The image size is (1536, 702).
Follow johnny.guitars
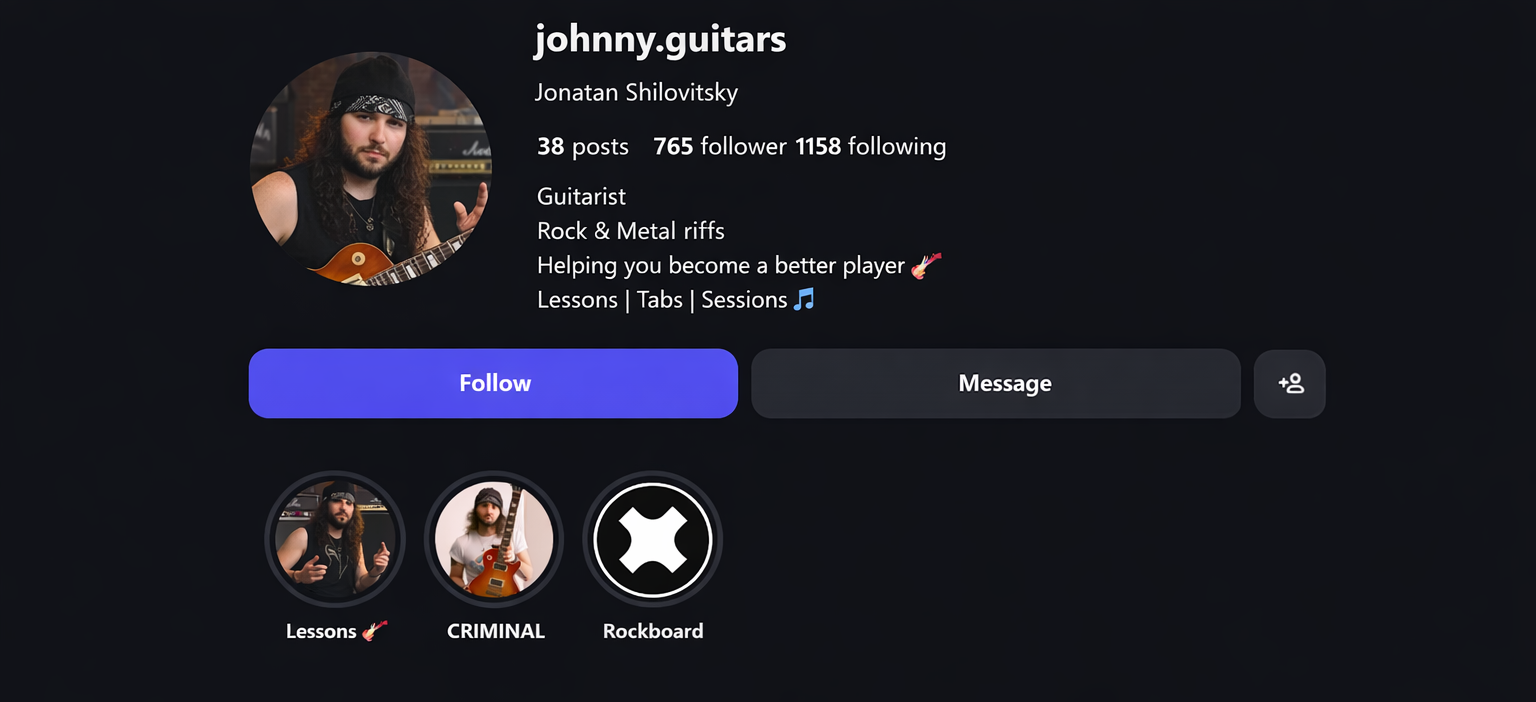(x=493, y=383)
